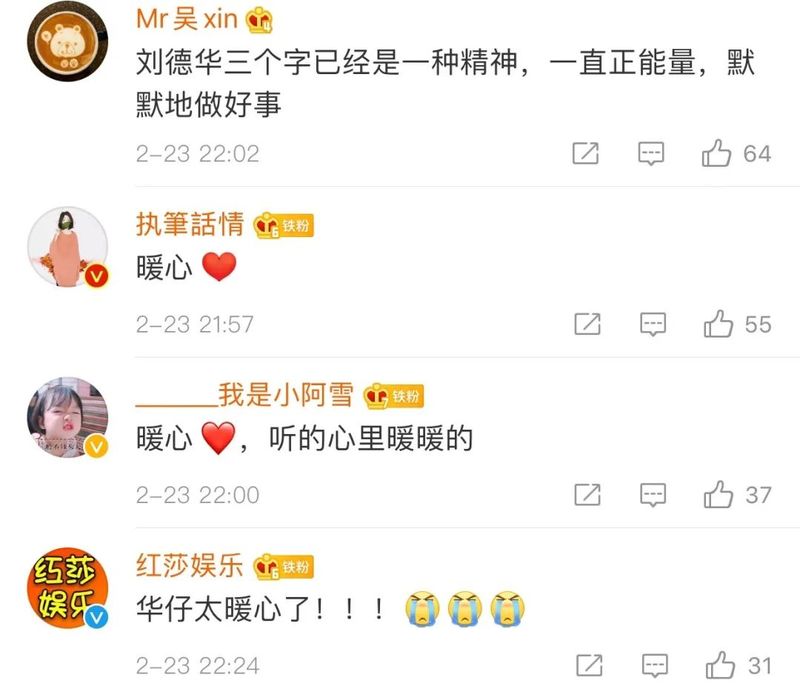The width and height of the screenshot is (800, 686).
Task: Open Mr吴xin username link
Action: tap(187, 18)
